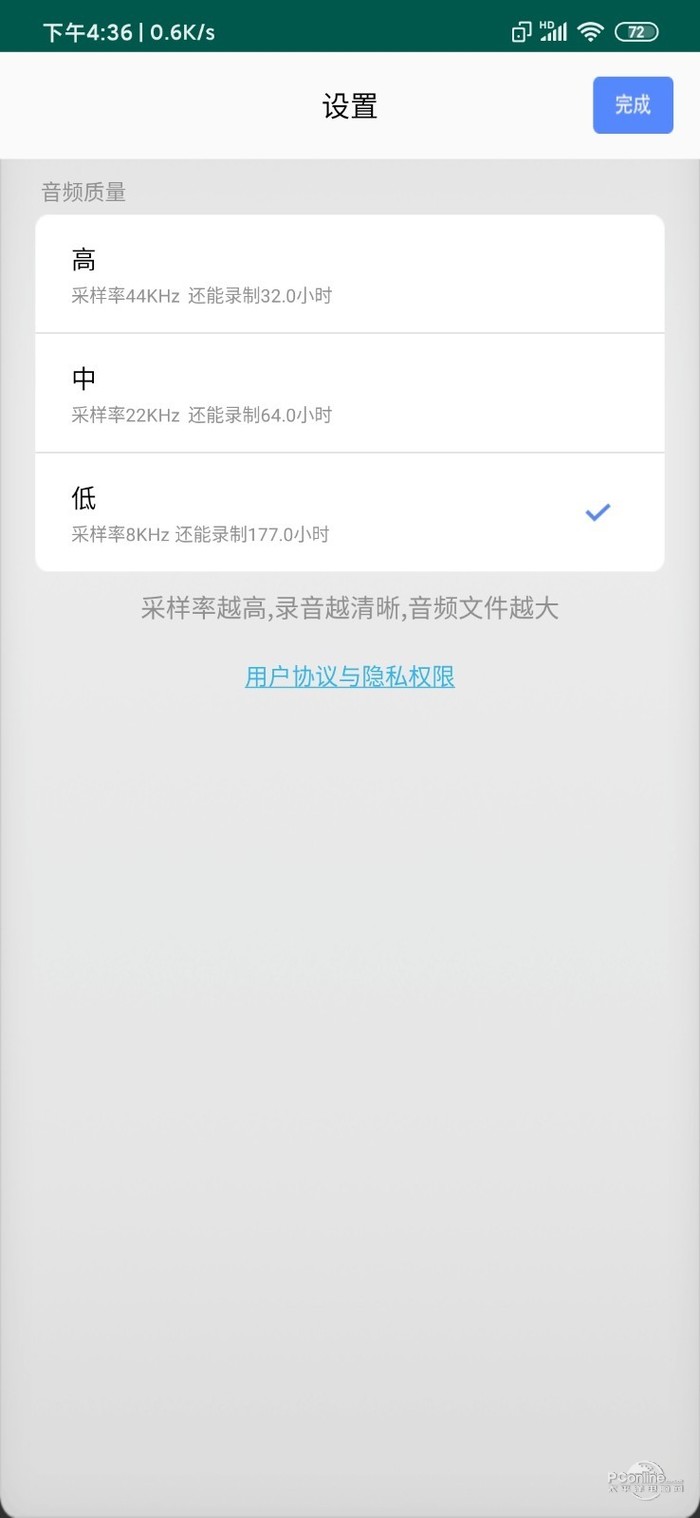Choose 中 quality with 22KHz sampling
This screenshot has width=700, height=1518.
coord(350,393)
